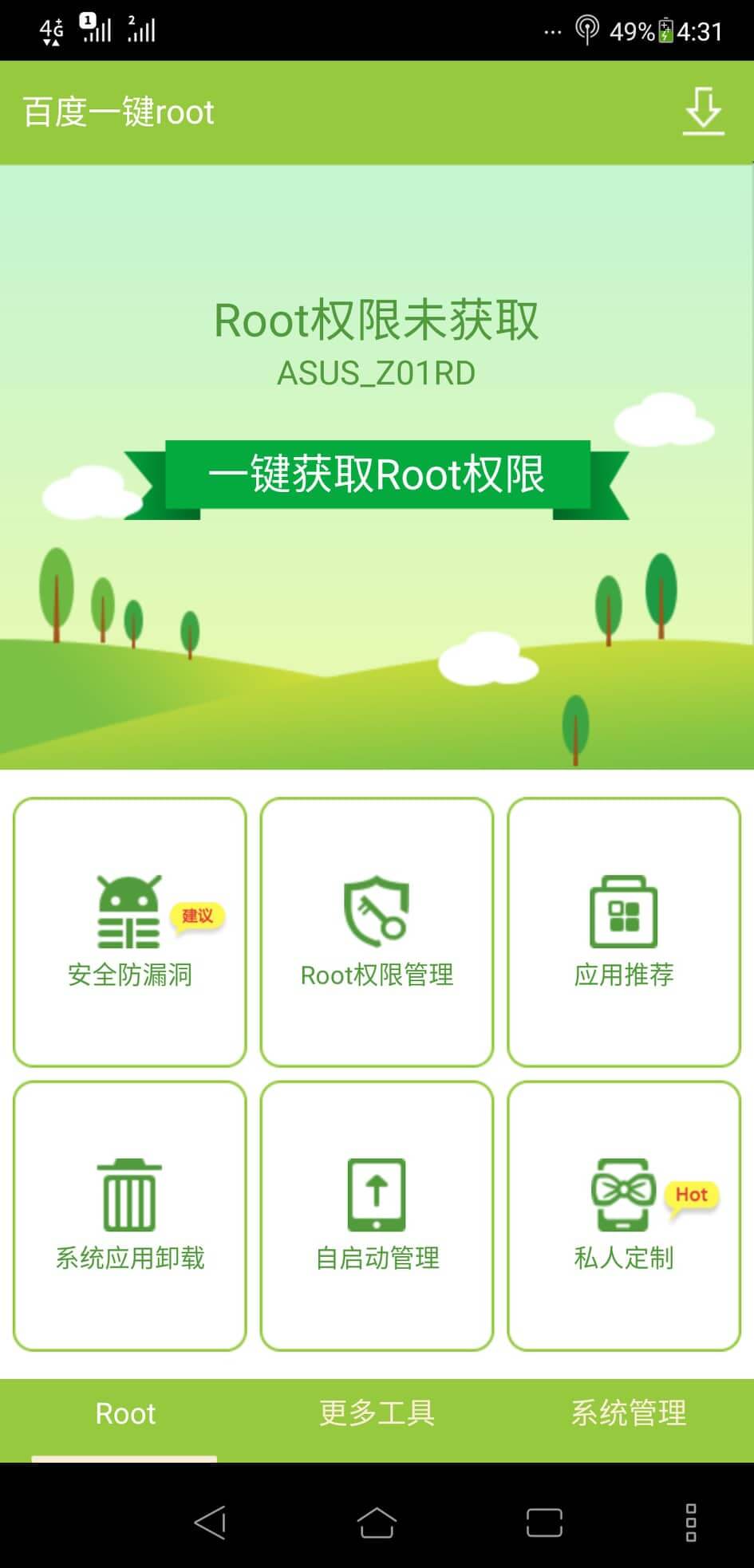Open Root权限管理 tile
The image size is (754, 1568).
(x=377, y=932)
